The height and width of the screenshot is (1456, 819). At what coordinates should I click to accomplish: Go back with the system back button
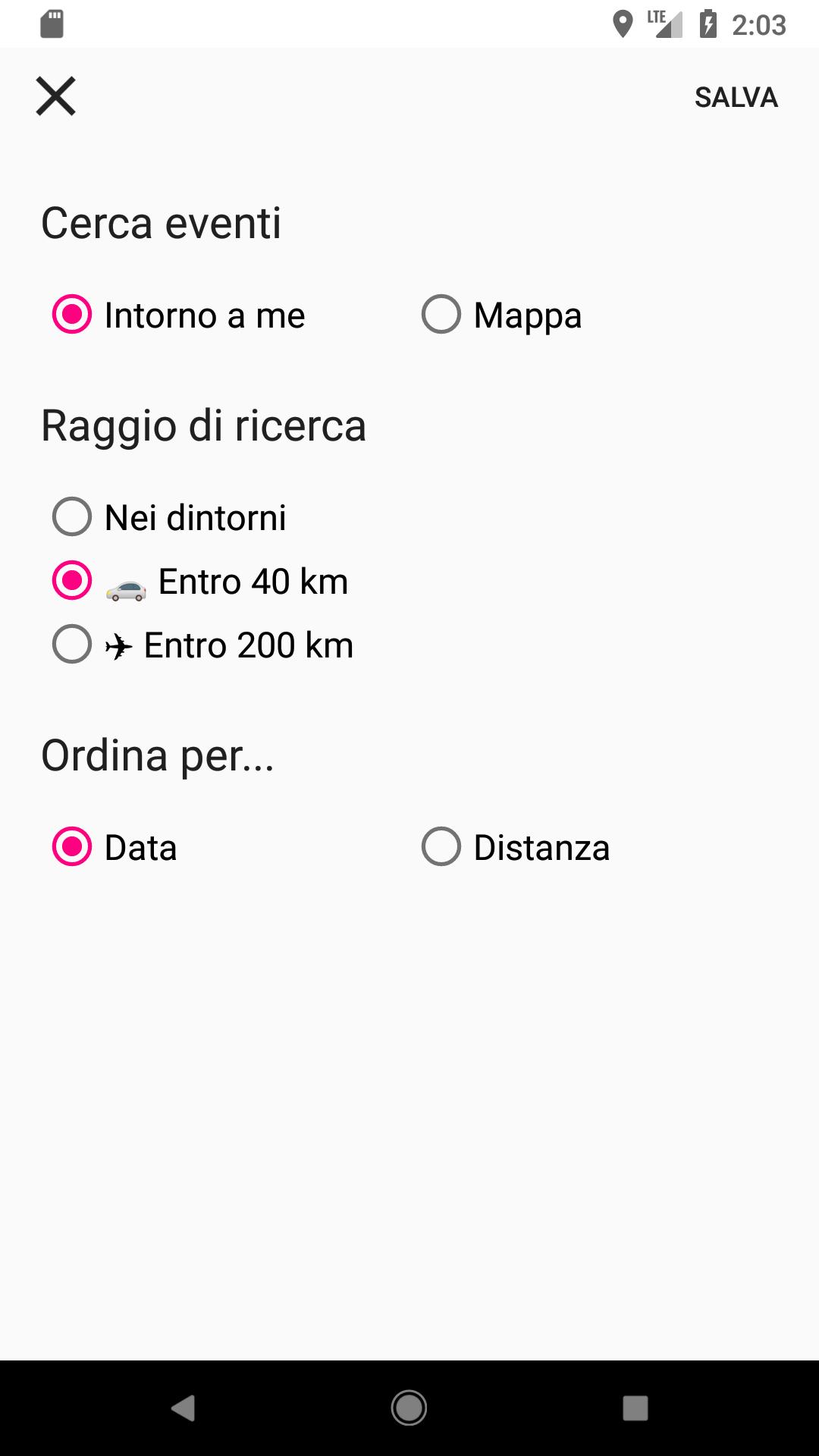[x=183, y=1408]
